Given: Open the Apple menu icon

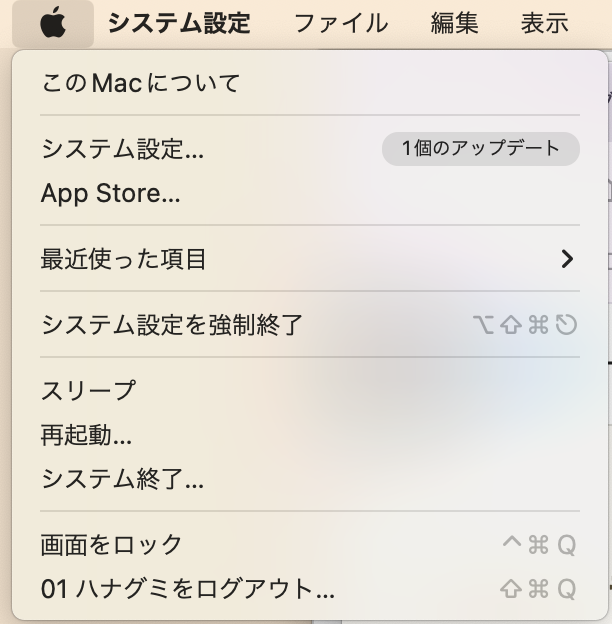Looking at the screenshot, I should point(53,23).
